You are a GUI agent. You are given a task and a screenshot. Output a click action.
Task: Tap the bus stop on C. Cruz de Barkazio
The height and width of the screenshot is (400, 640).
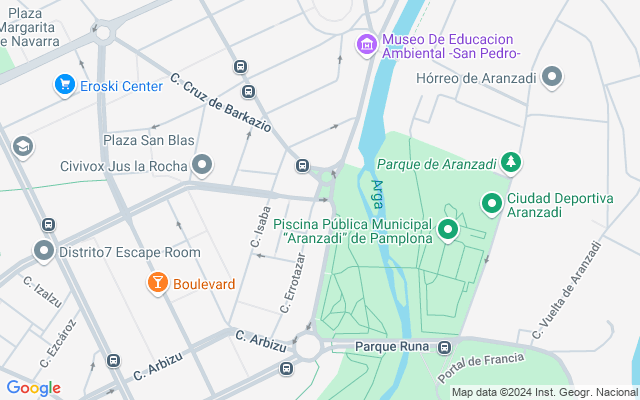tap(247, 92)
